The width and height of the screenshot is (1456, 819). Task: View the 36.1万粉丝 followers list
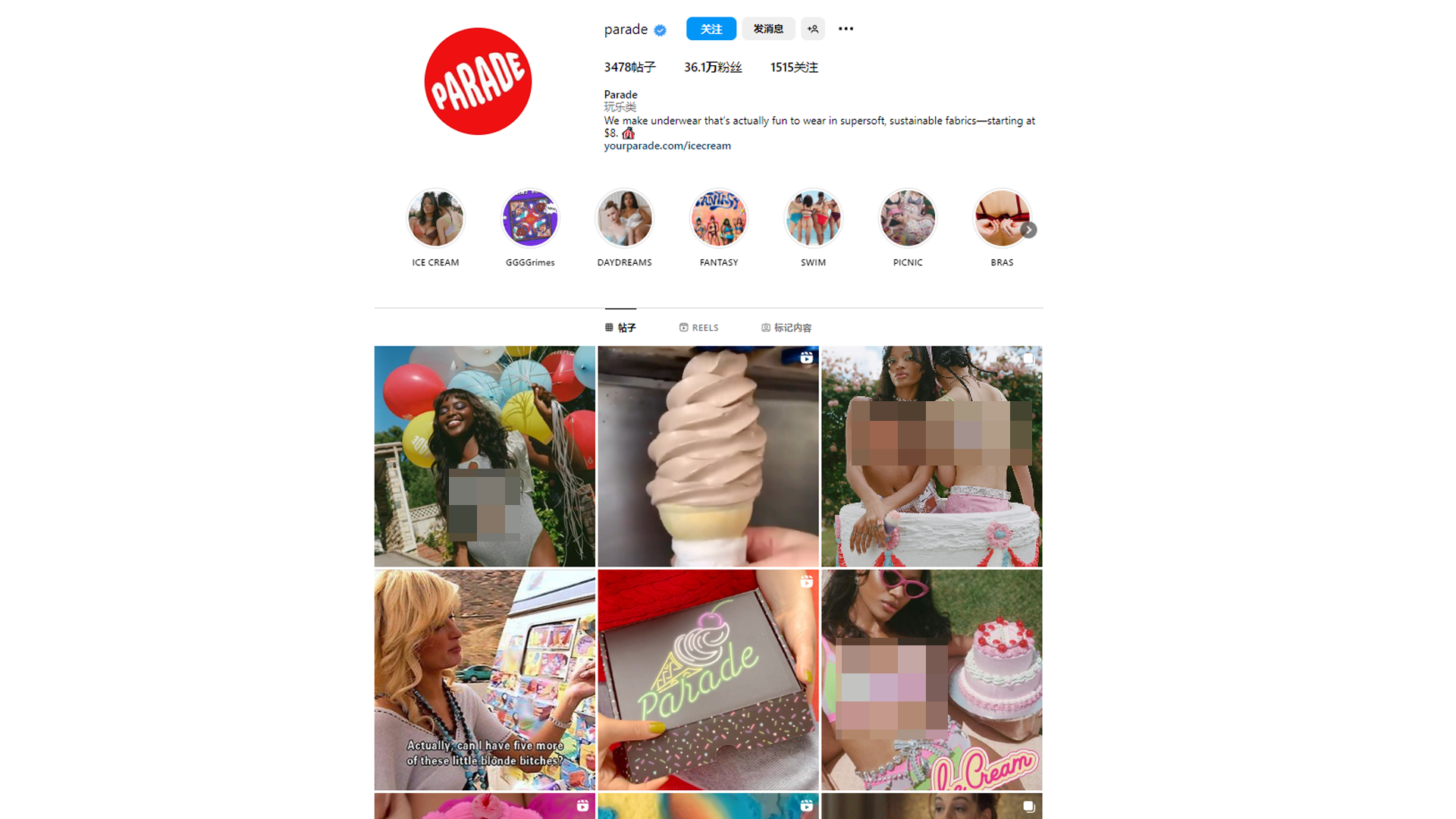[713, 67]
